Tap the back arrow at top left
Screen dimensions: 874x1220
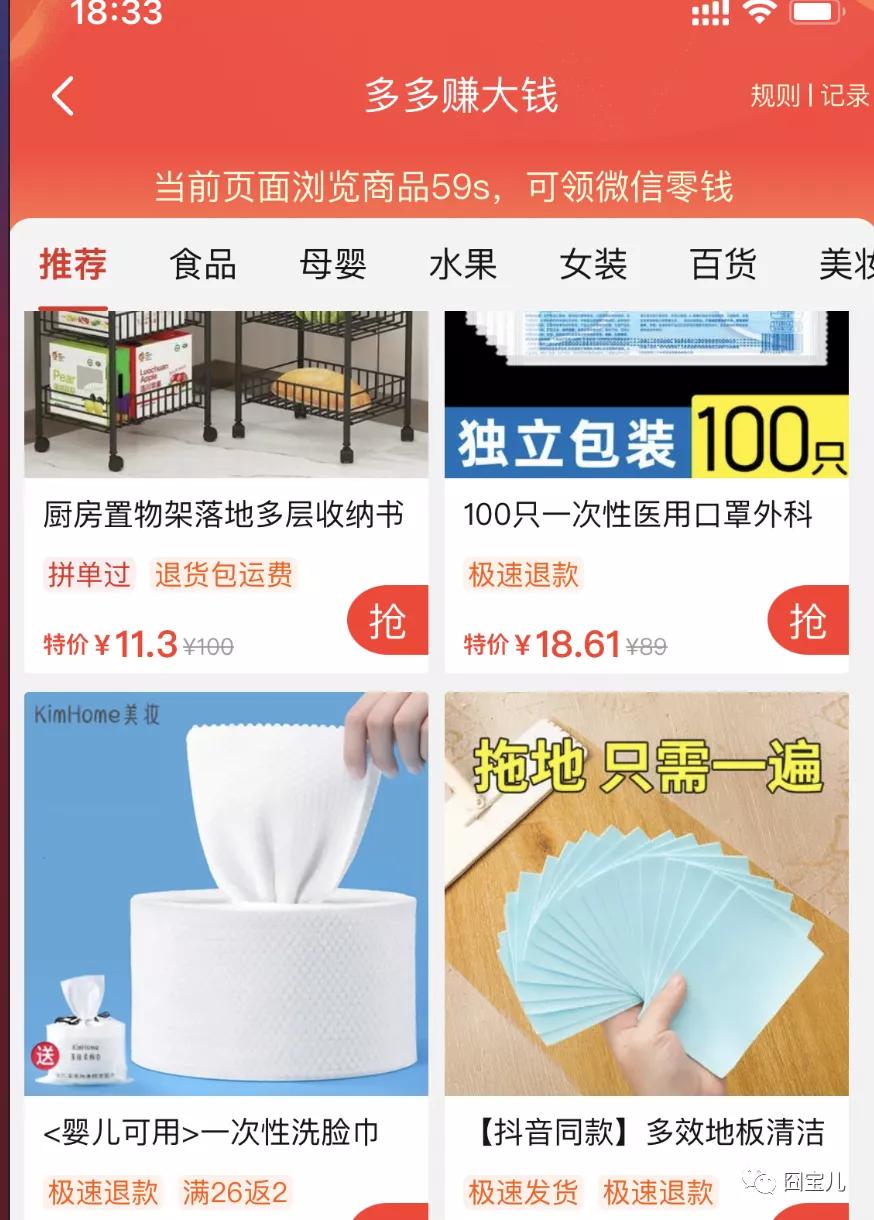click(63, 96)
